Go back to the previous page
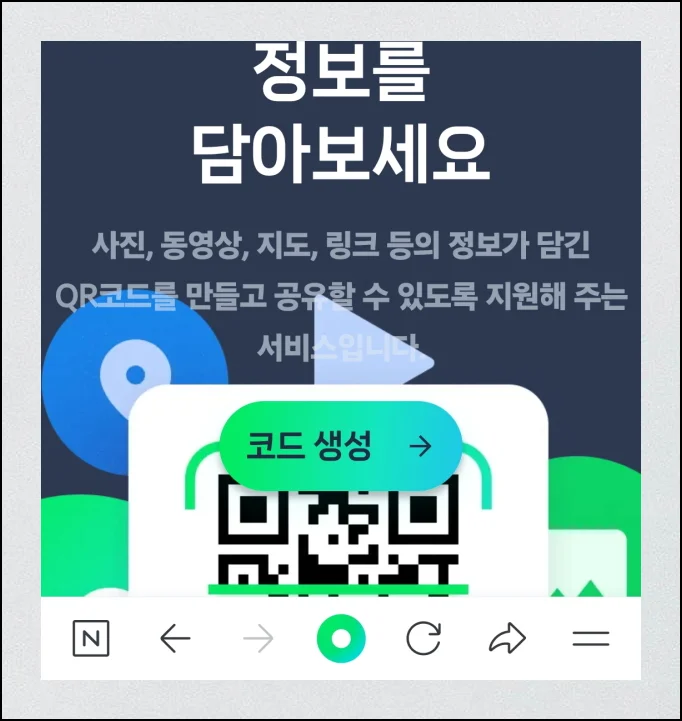Viewport: 682px width, 721px height. coord(175,639)
